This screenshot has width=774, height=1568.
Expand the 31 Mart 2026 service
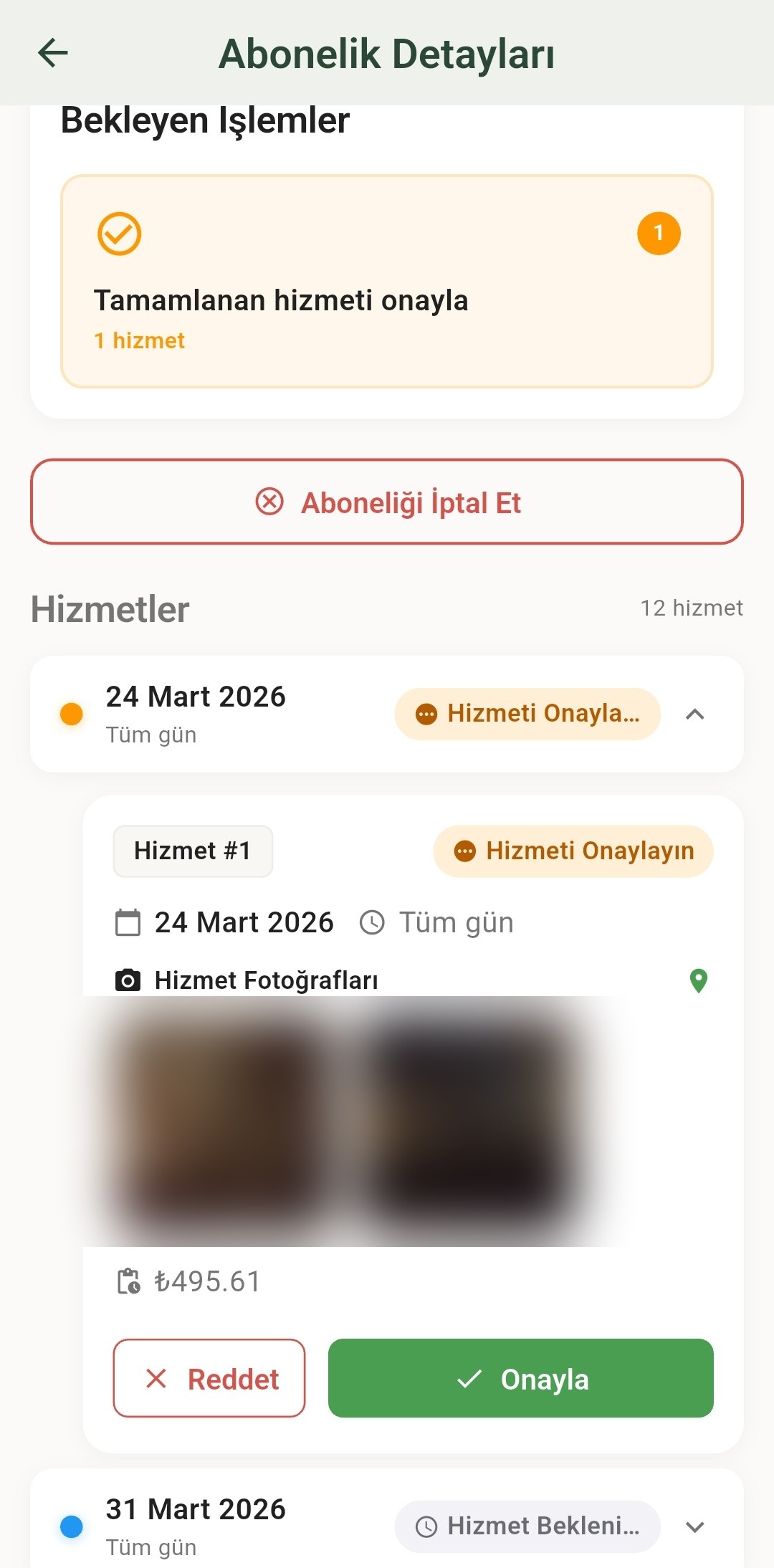point(694,1526)
